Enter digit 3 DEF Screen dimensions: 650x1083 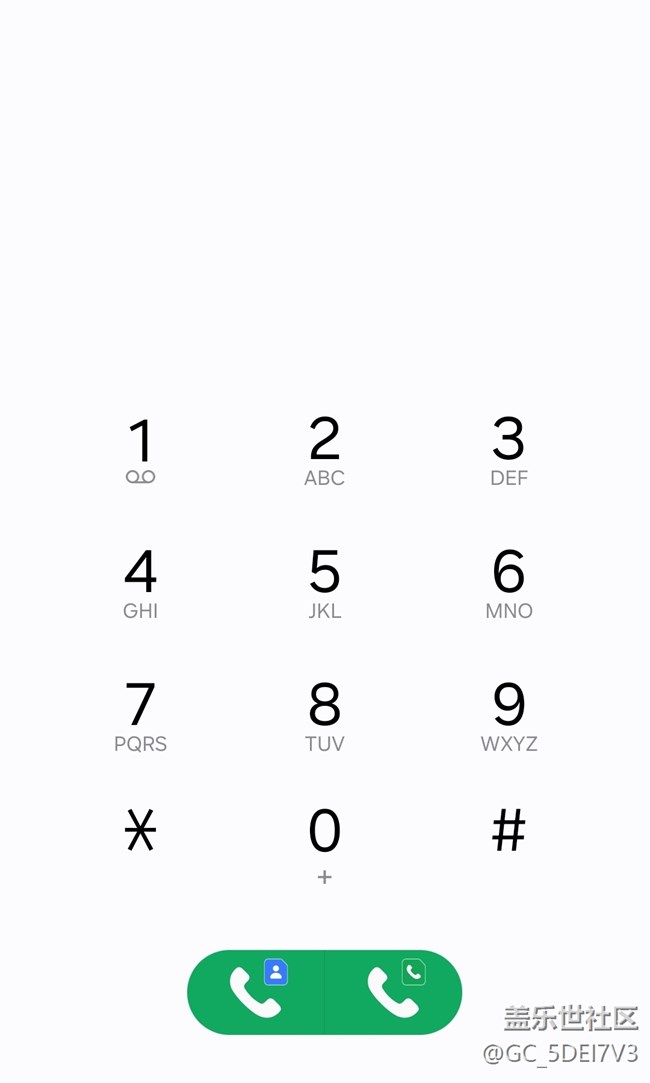click(508, 450)
